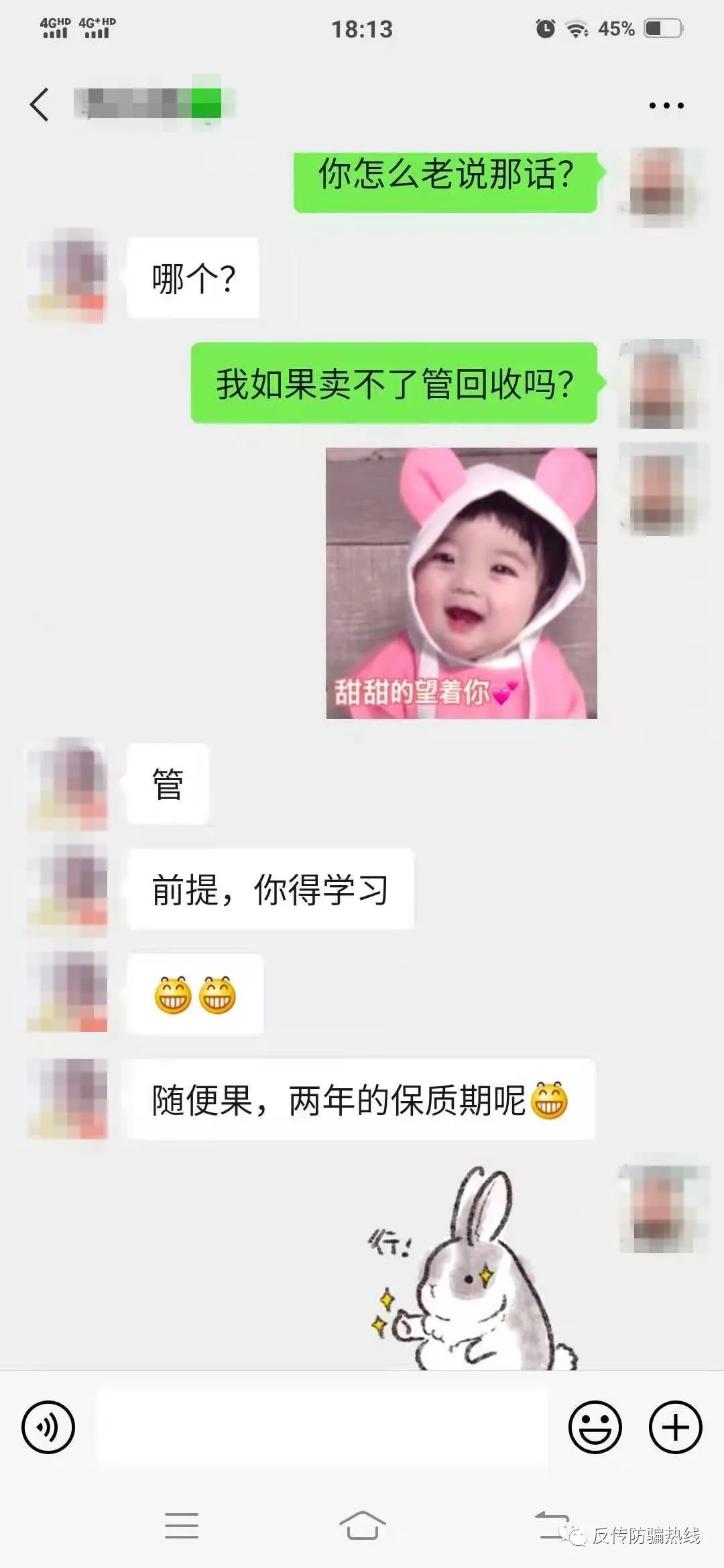This screenshot has width=724, height=1568.
Task: Tap the system home button
Action: pyautogui.click(x=362, y=1526)
